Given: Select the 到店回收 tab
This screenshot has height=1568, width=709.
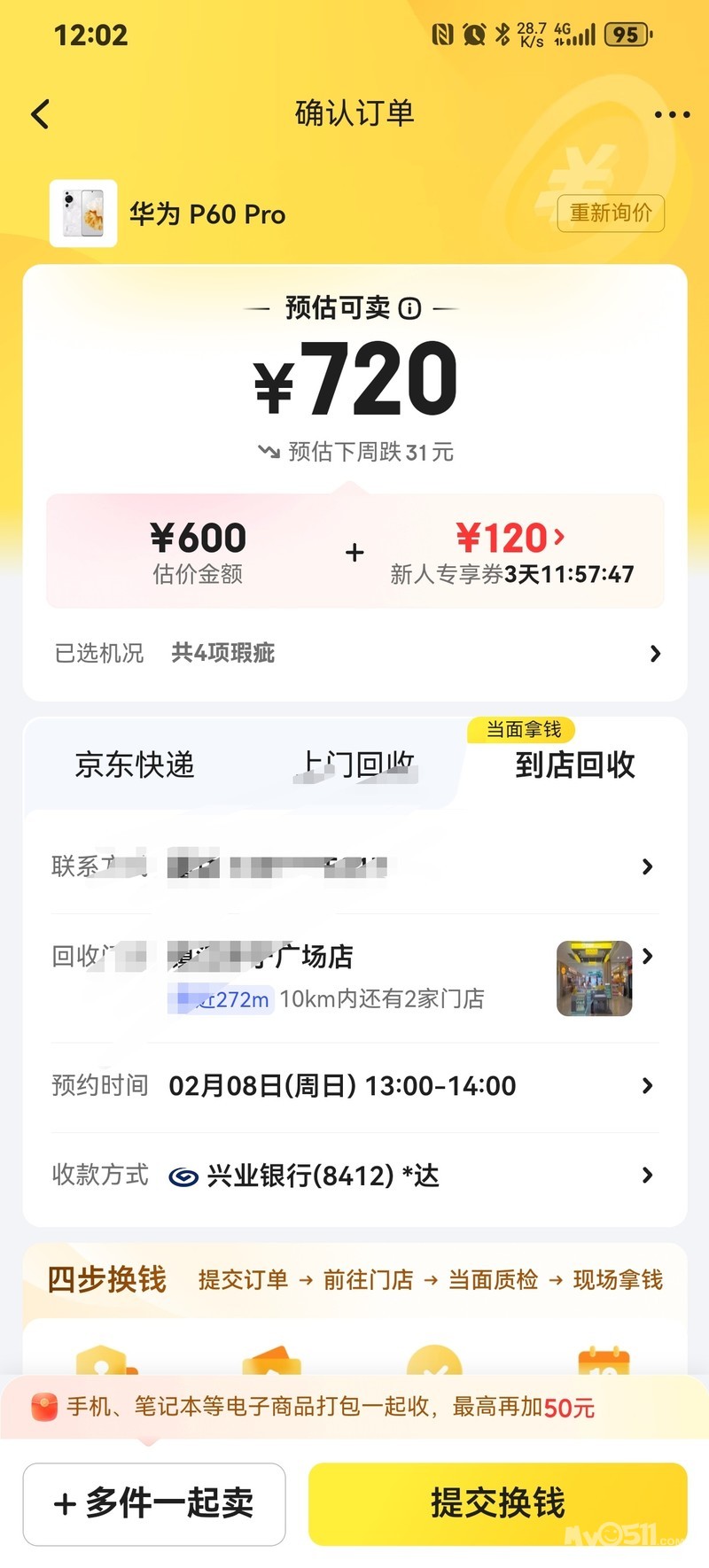Looking at the screenshot, I should 574,765.
